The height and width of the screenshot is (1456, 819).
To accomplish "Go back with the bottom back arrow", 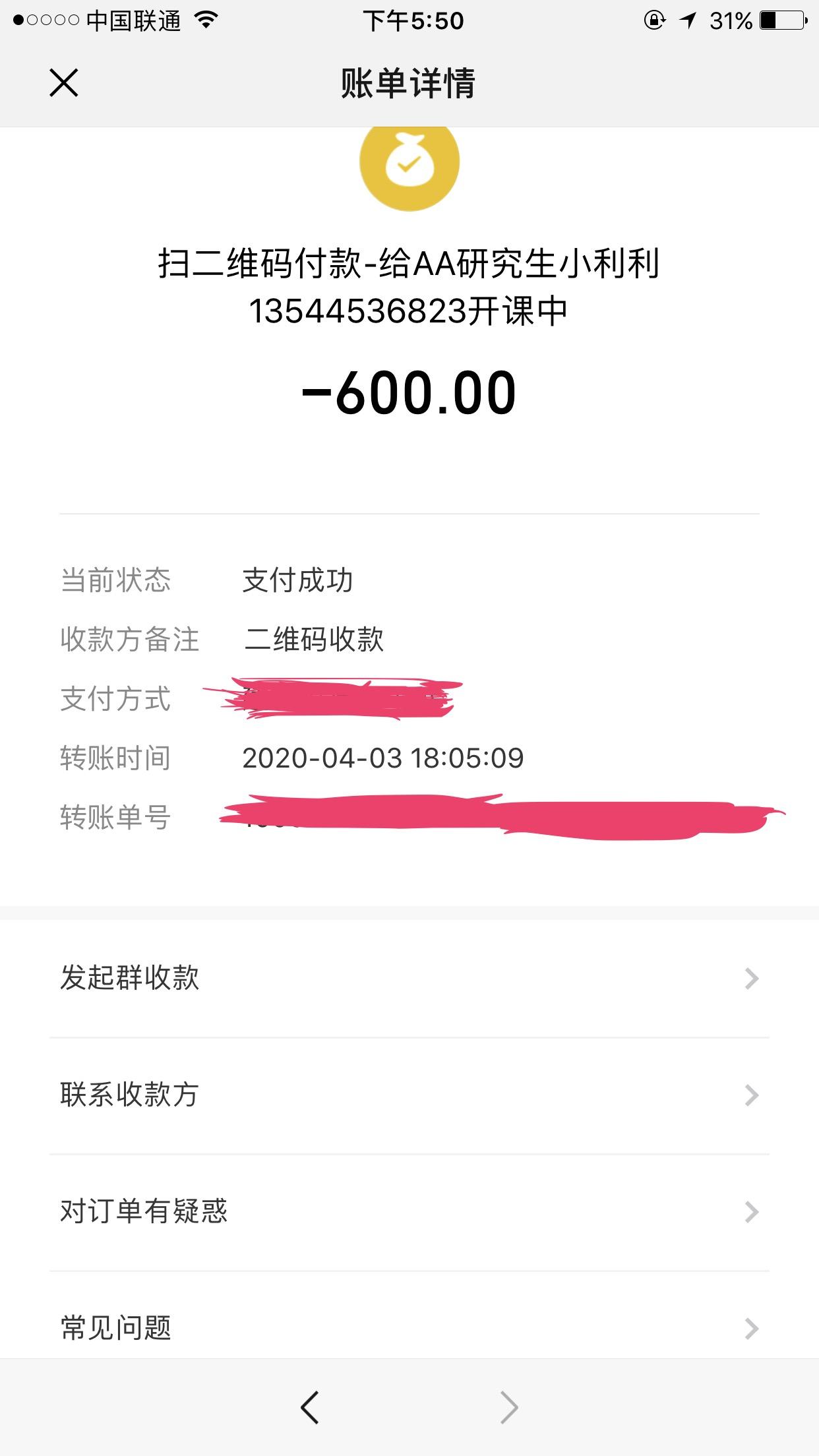I will tap(310, 1407).
